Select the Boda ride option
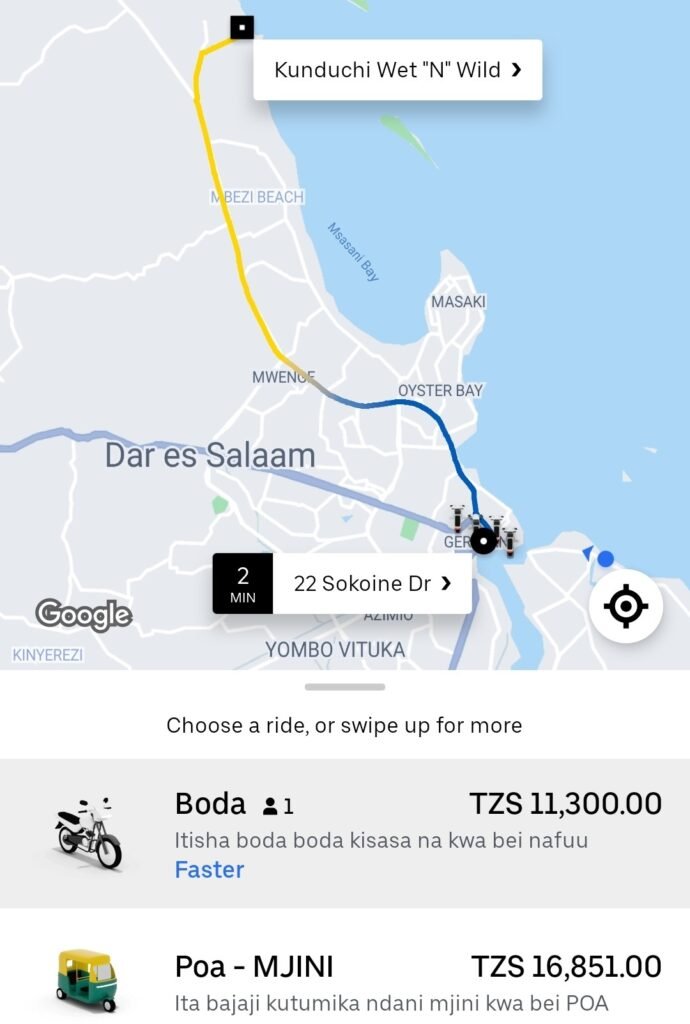The height and width of the screenshot is (1024, 690). point(345,833)
